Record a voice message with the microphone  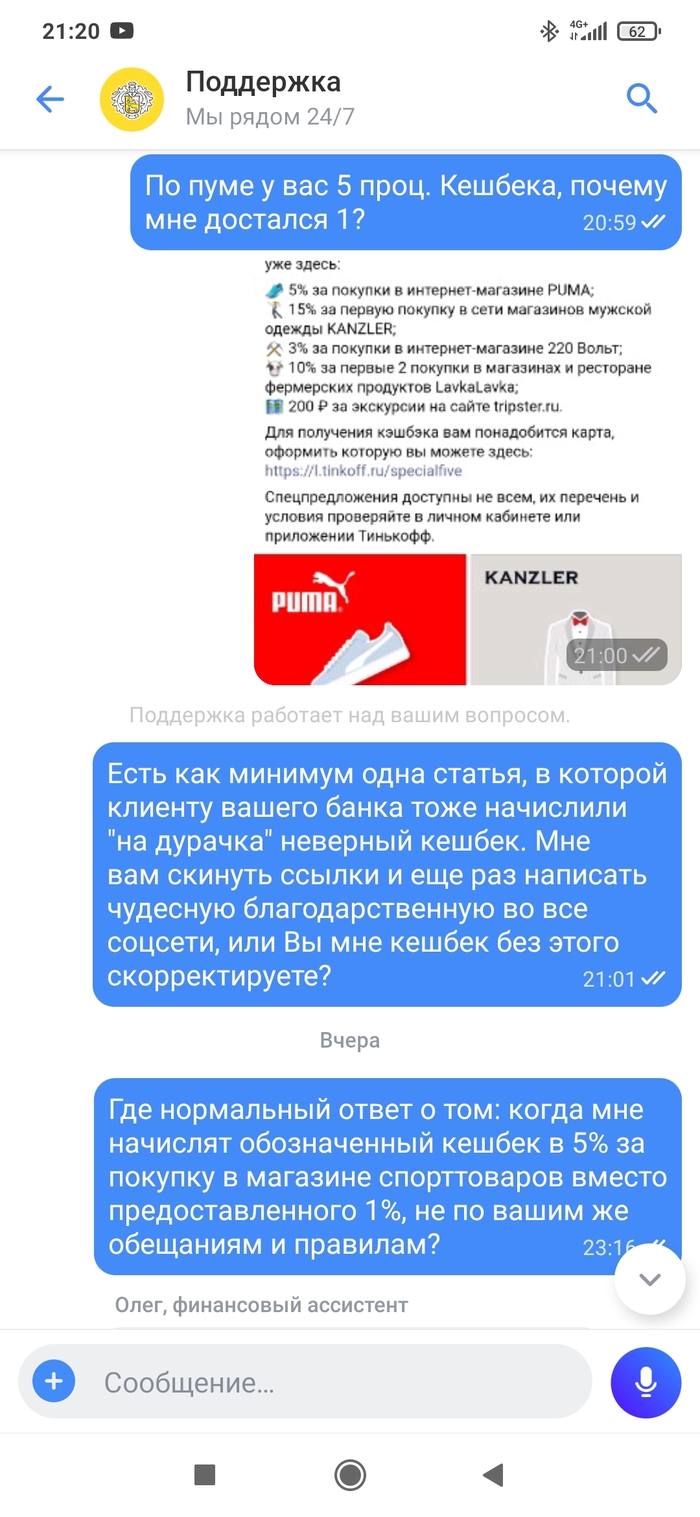point(646,1382)
